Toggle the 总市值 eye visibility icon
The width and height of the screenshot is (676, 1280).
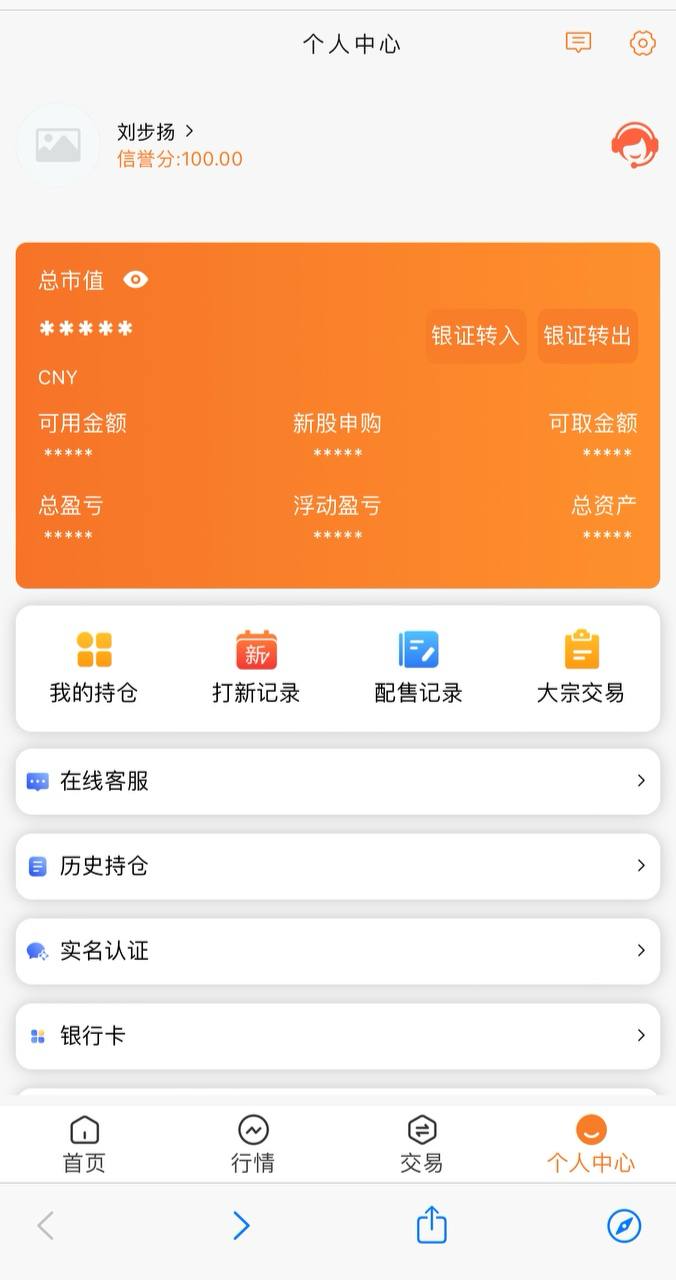click(x=135, y=280)
